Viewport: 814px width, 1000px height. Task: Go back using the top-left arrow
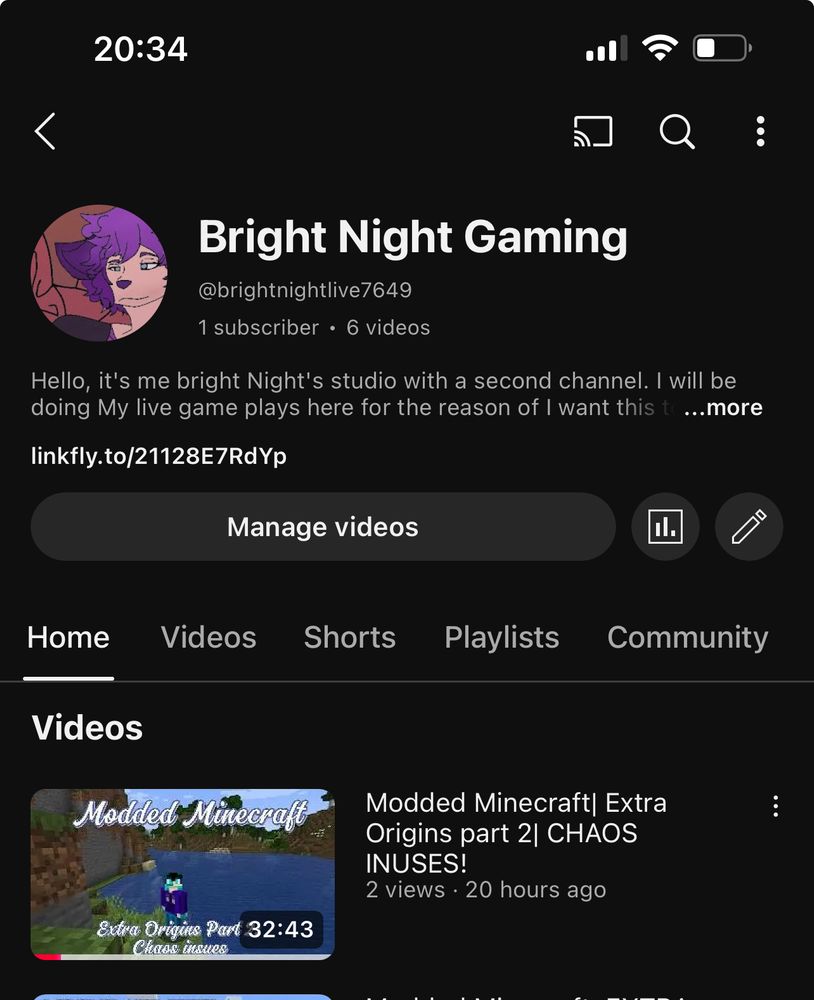(45, 131)
